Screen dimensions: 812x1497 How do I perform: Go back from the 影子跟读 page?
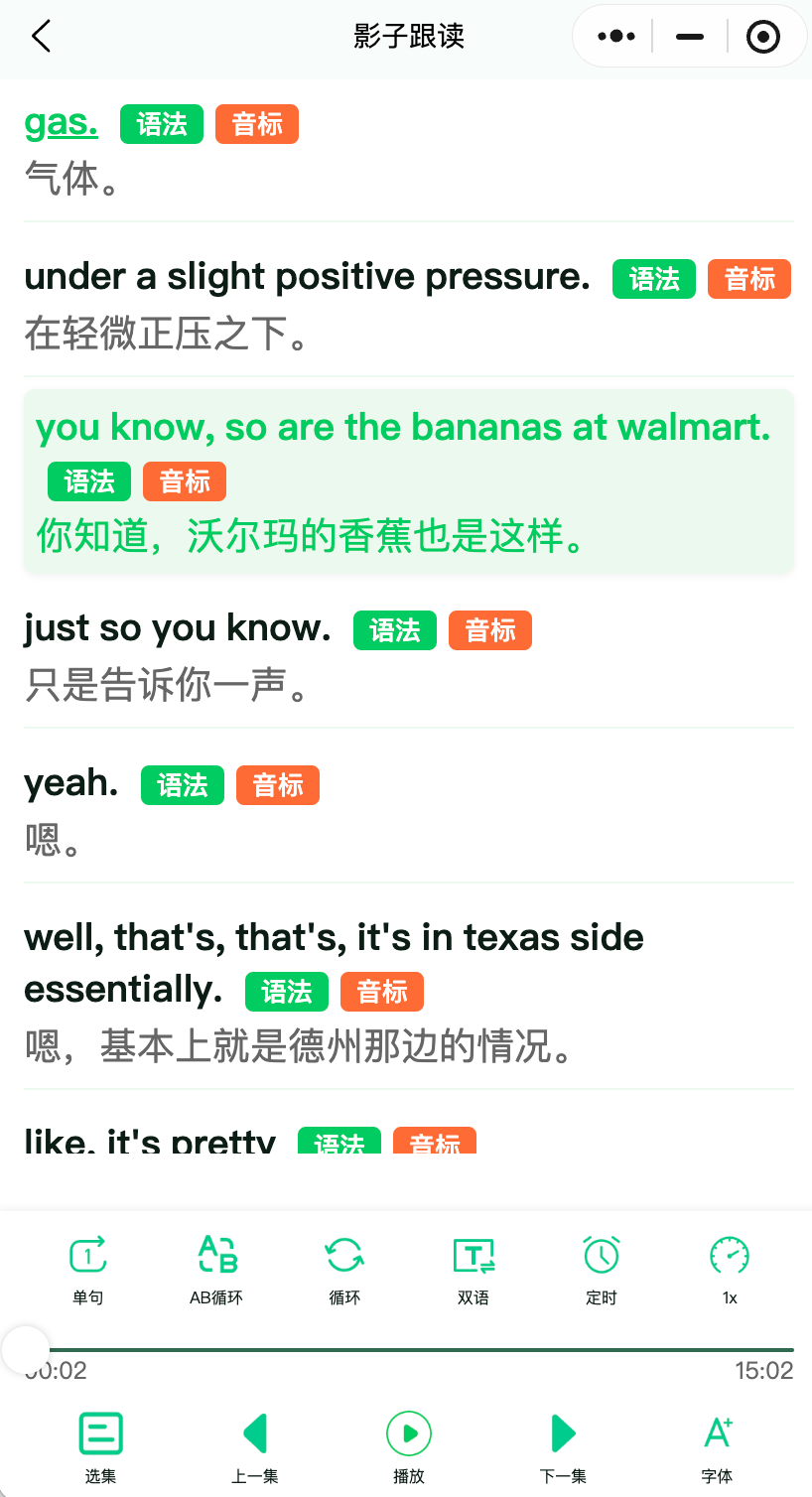41,38
